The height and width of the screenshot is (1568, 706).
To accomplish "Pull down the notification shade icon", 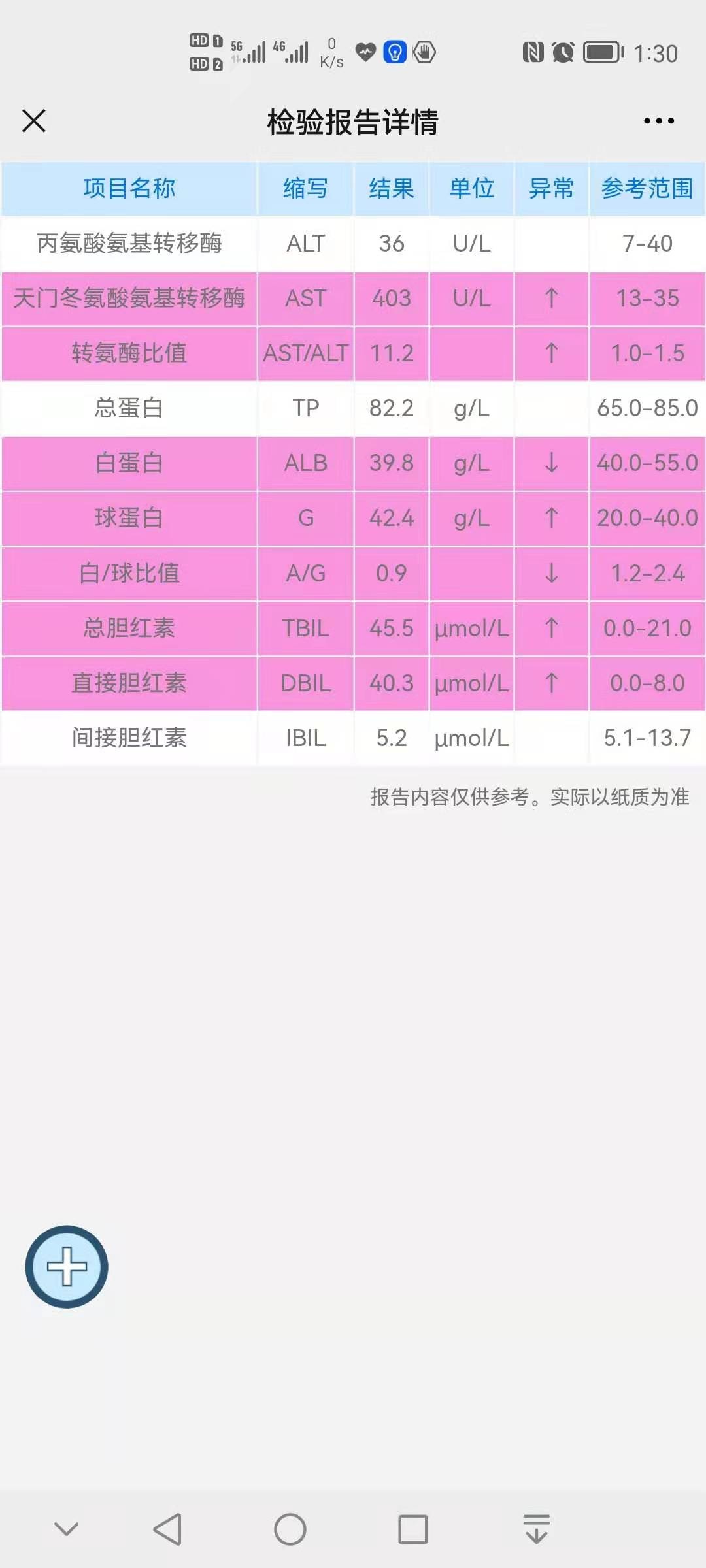I will 537,1529.
